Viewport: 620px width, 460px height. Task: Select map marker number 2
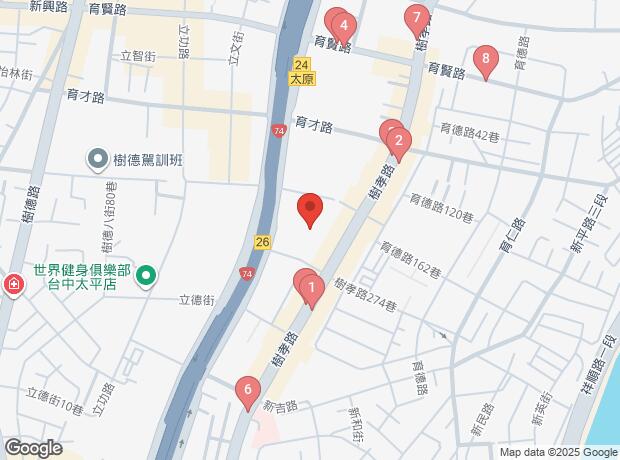(x=398, y=142)
